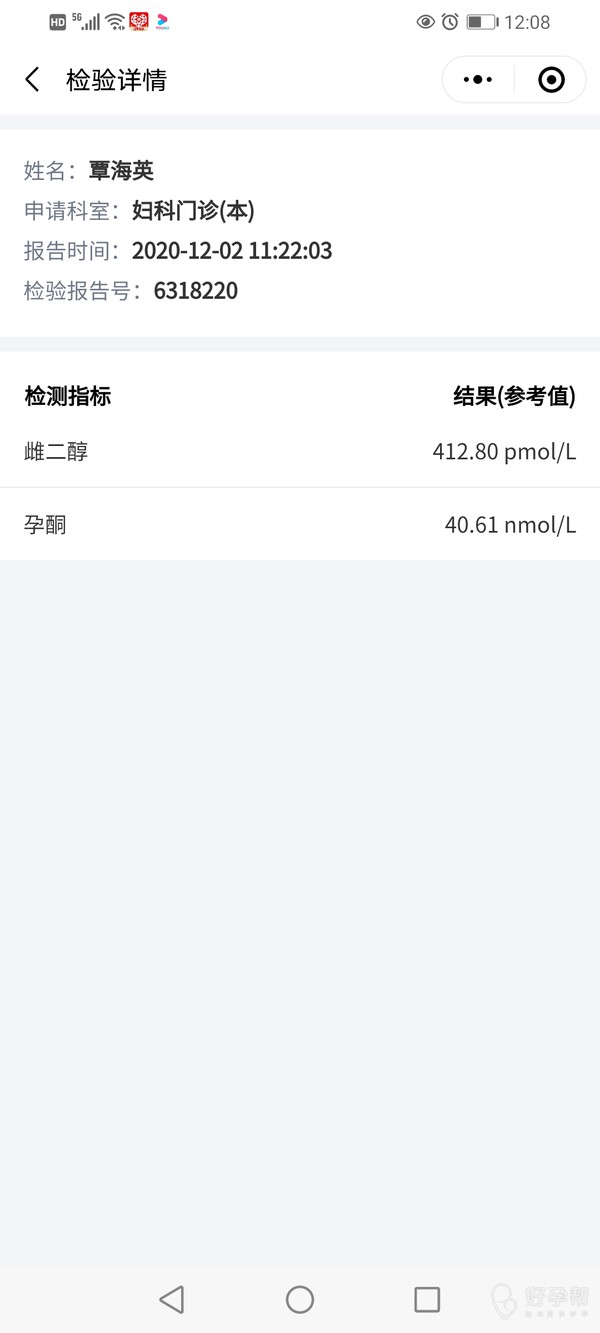Go back from 检验详情 page
Image resolution: width=600 pixels, height=1333 pixels.
32,80
